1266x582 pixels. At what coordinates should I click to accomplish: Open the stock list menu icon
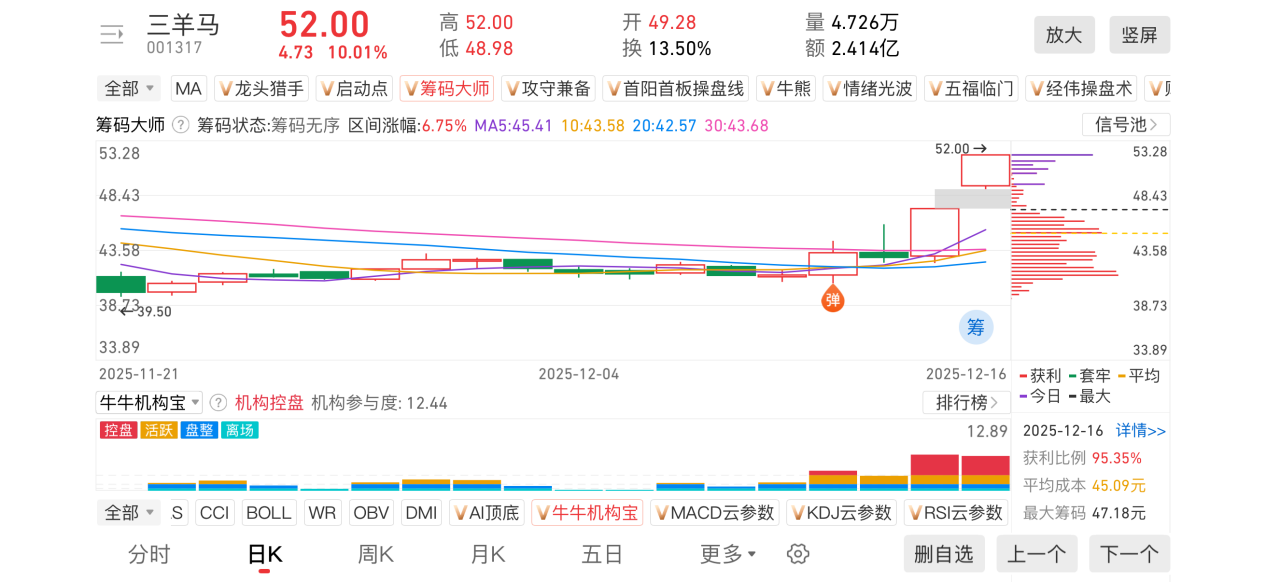point(112,35)
